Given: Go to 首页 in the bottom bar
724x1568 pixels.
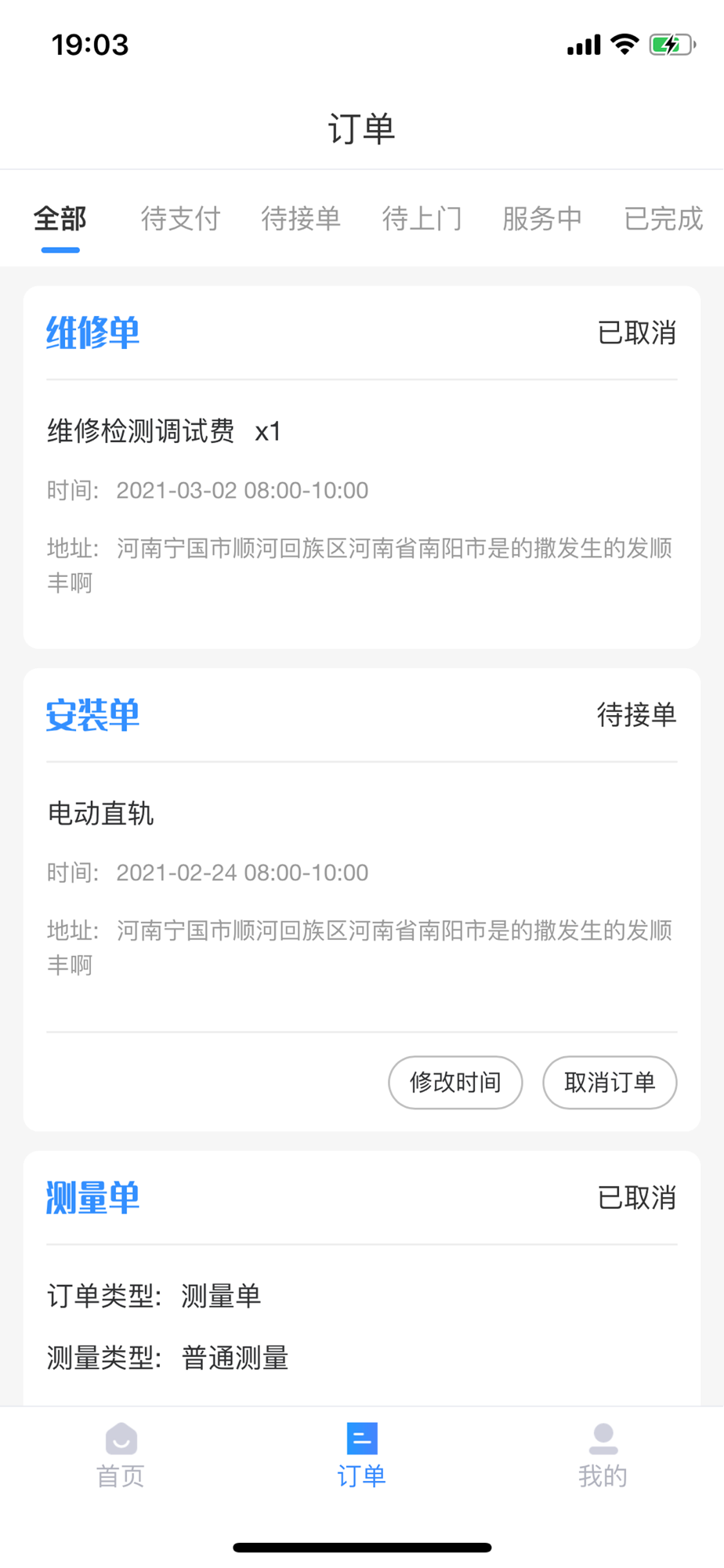Looking at the screenshot, I should click(x=121, y=1456).
